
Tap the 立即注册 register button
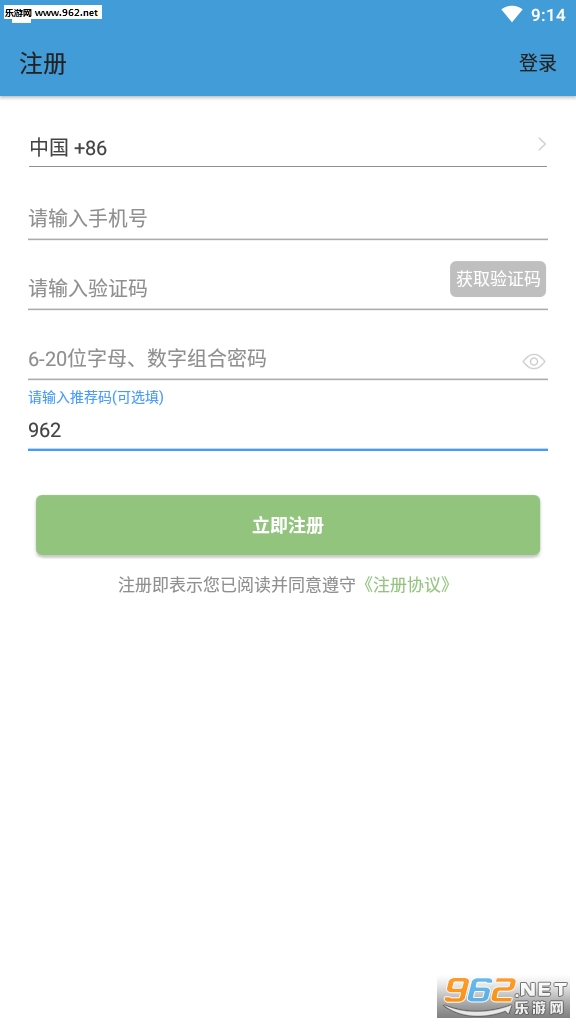point(287,525)
